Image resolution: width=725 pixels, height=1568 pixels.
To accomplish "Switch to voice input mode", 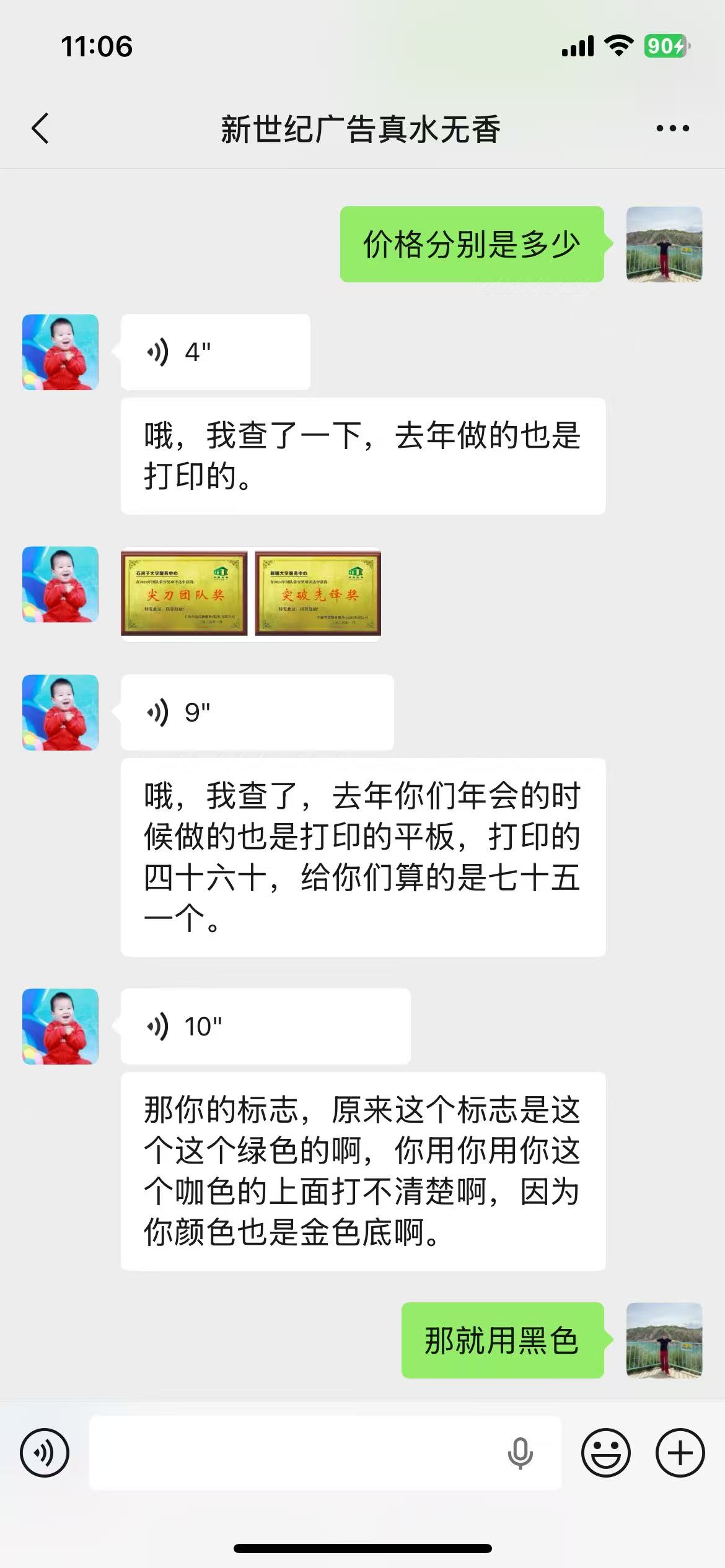I will coord(45,1453).
